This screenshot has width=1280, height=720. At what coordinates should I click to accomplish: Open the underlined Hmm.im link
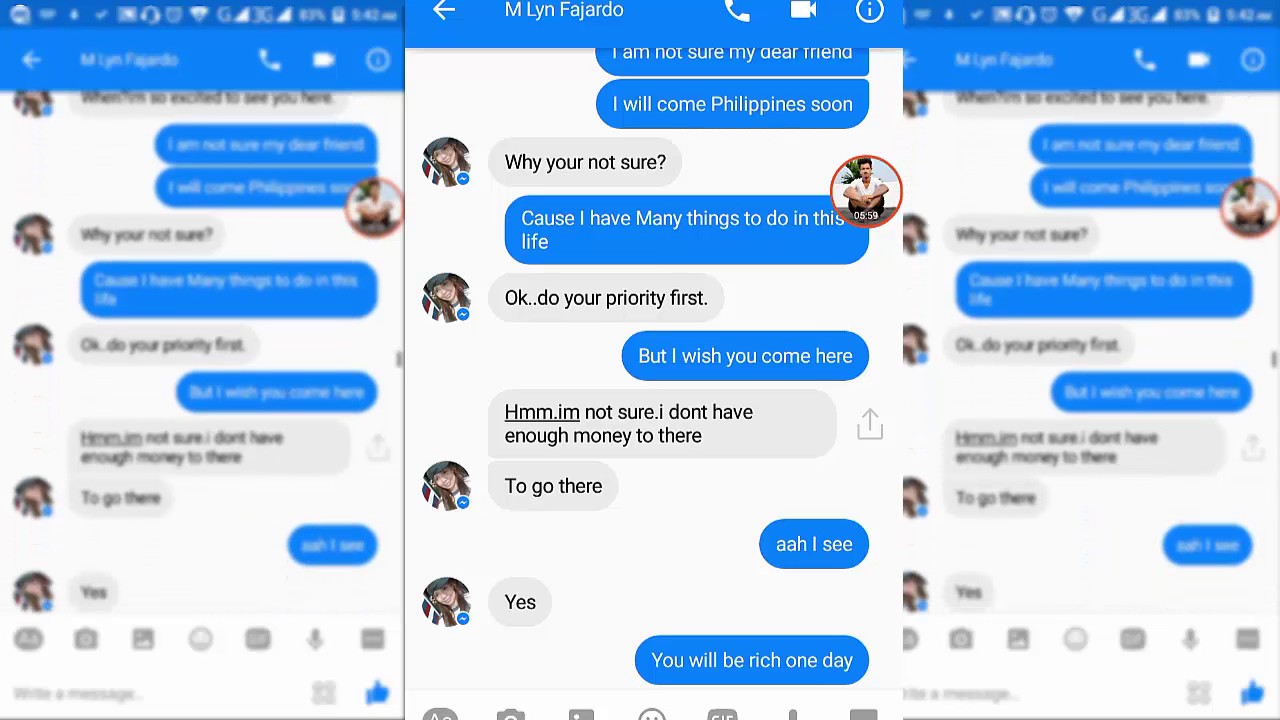[541, 412]
